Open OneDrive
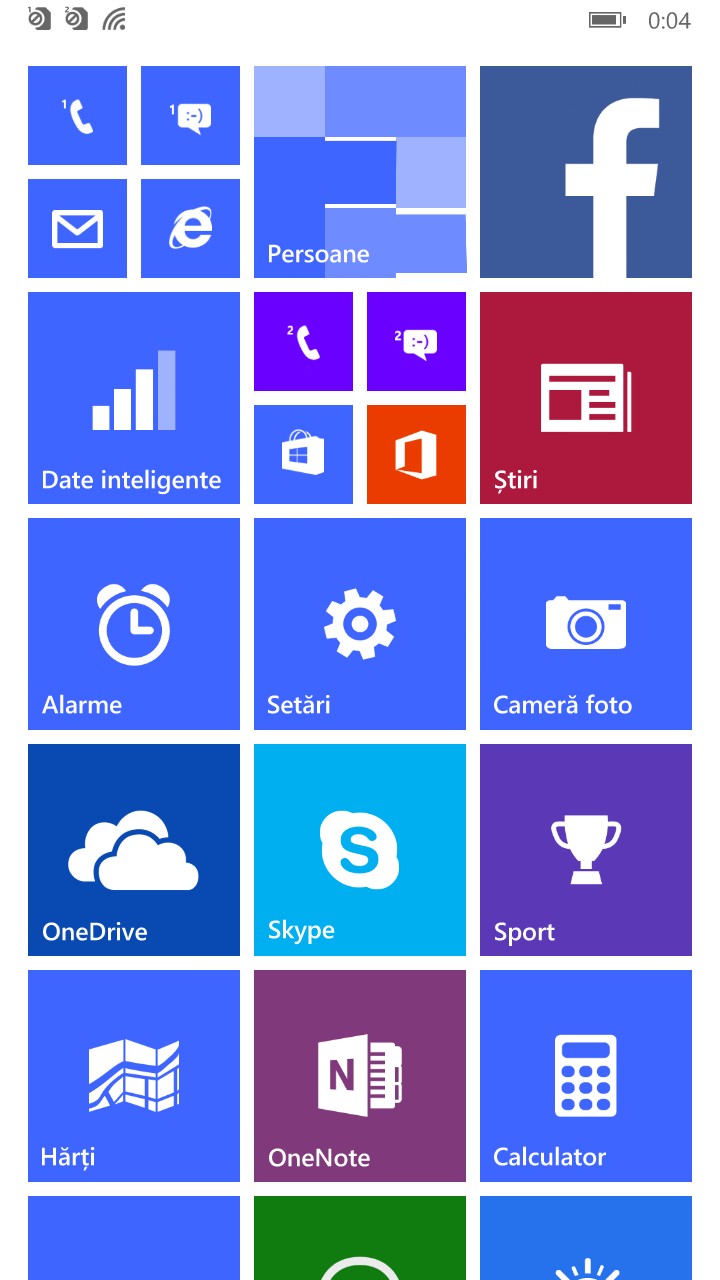The width and height of the screenshot is (720, 1280). [134, 849]
